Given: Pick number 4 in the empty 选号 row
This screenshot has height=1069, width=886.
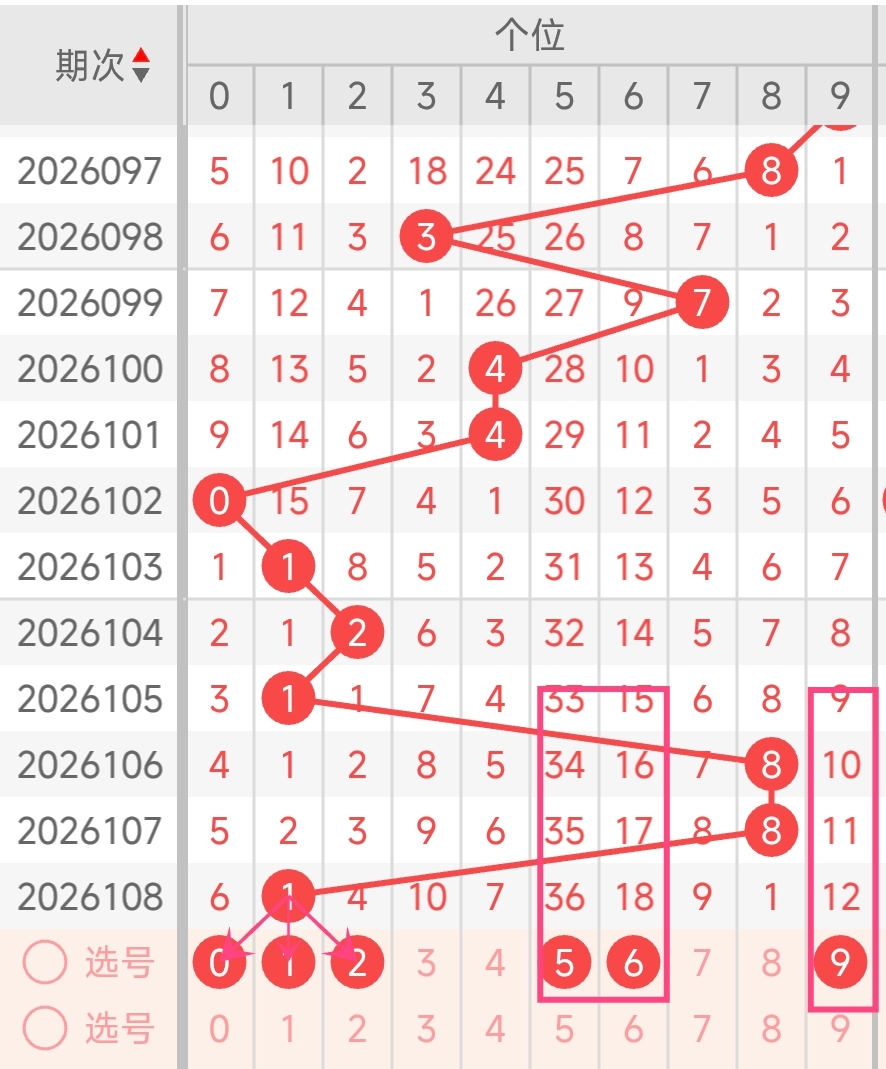Looking at the screenshot, I should (495, 1028).
